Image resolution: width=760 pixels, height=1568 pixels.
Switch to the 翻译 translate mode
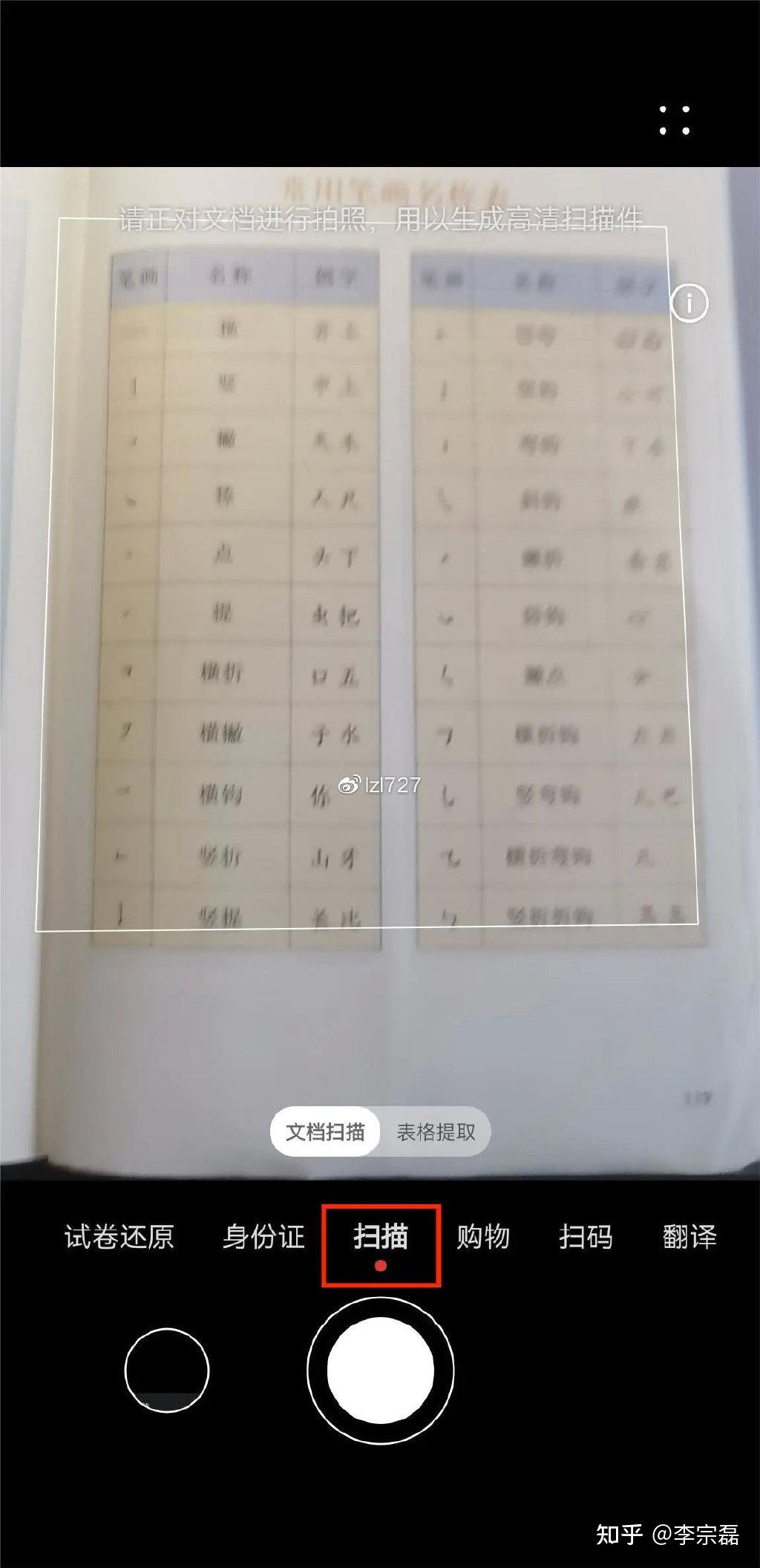[689, 1237]
